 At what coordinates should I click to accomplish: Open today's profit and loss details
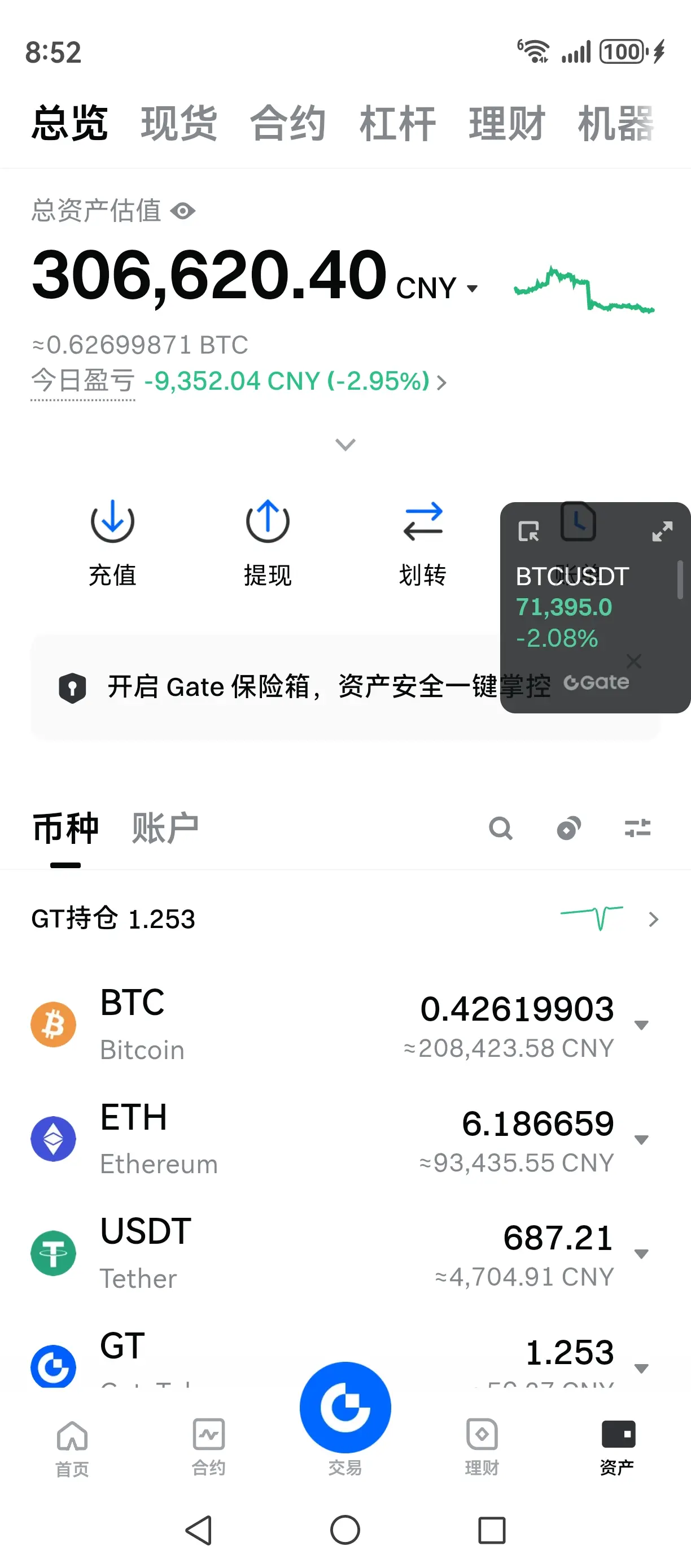[x=295, y=382]
